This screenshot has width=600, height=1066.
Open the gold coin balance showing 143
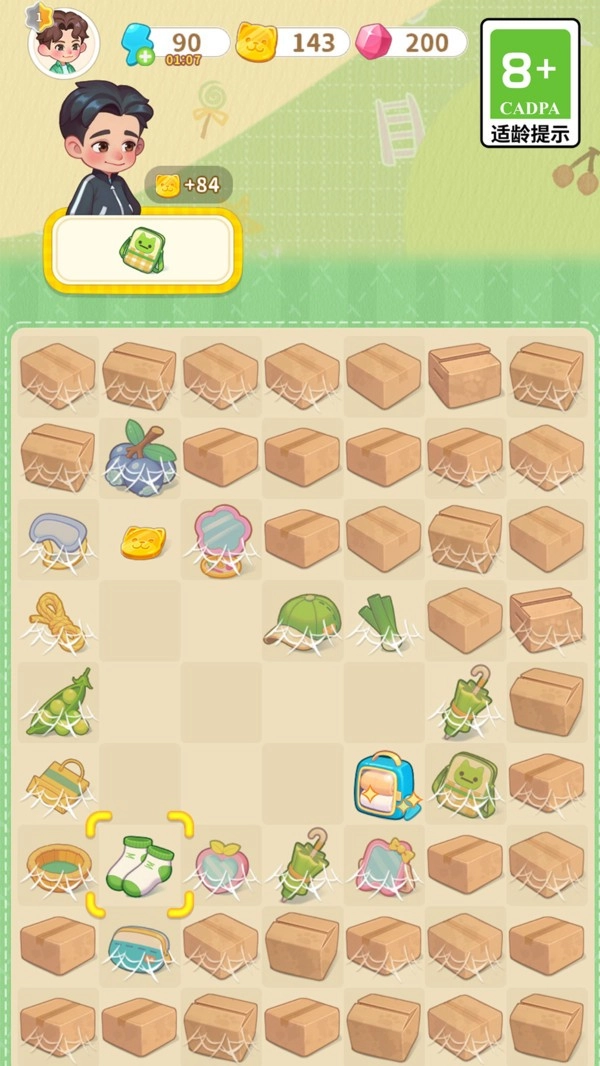point(295,42)
